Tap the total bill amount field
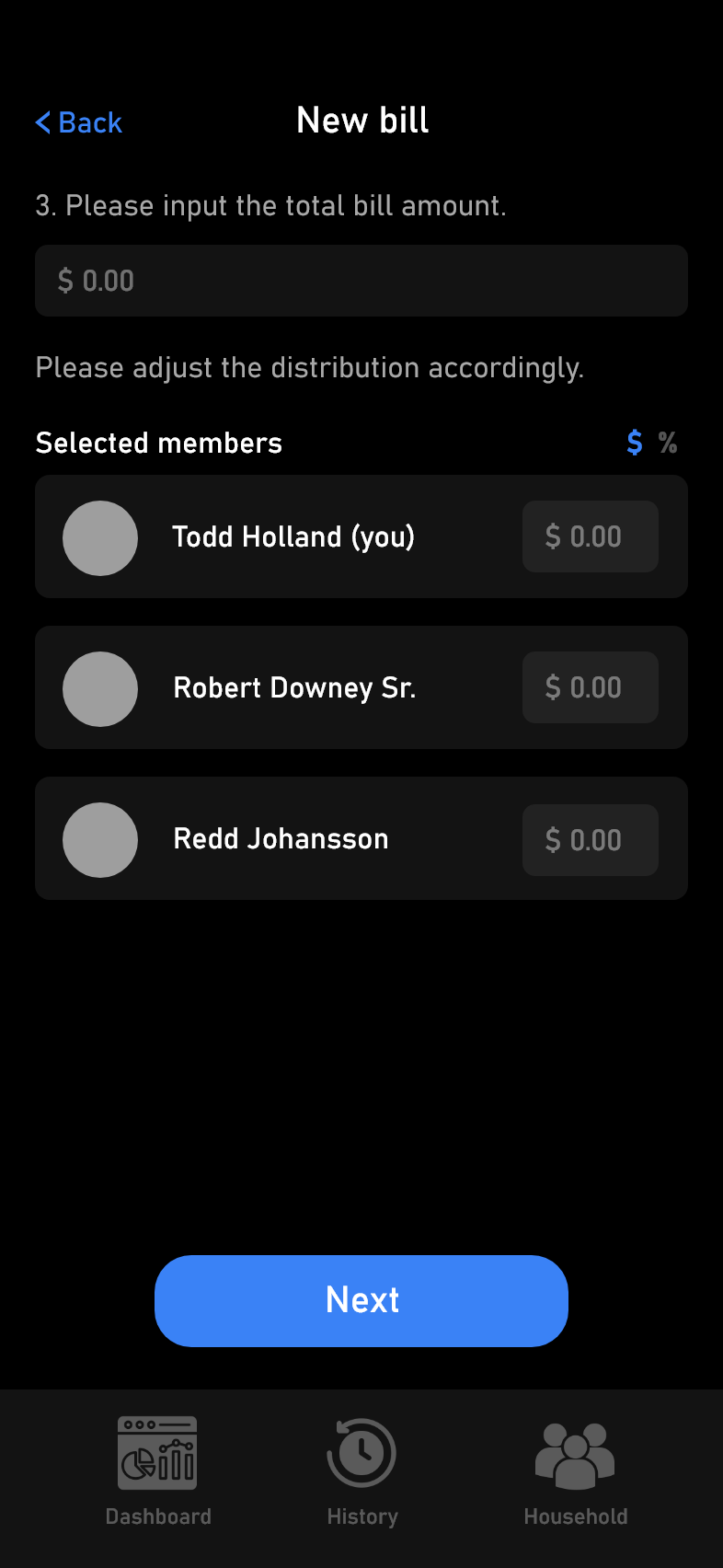Image resolution: width=723 pixels, height=1568 pixels. pos(361,281)
